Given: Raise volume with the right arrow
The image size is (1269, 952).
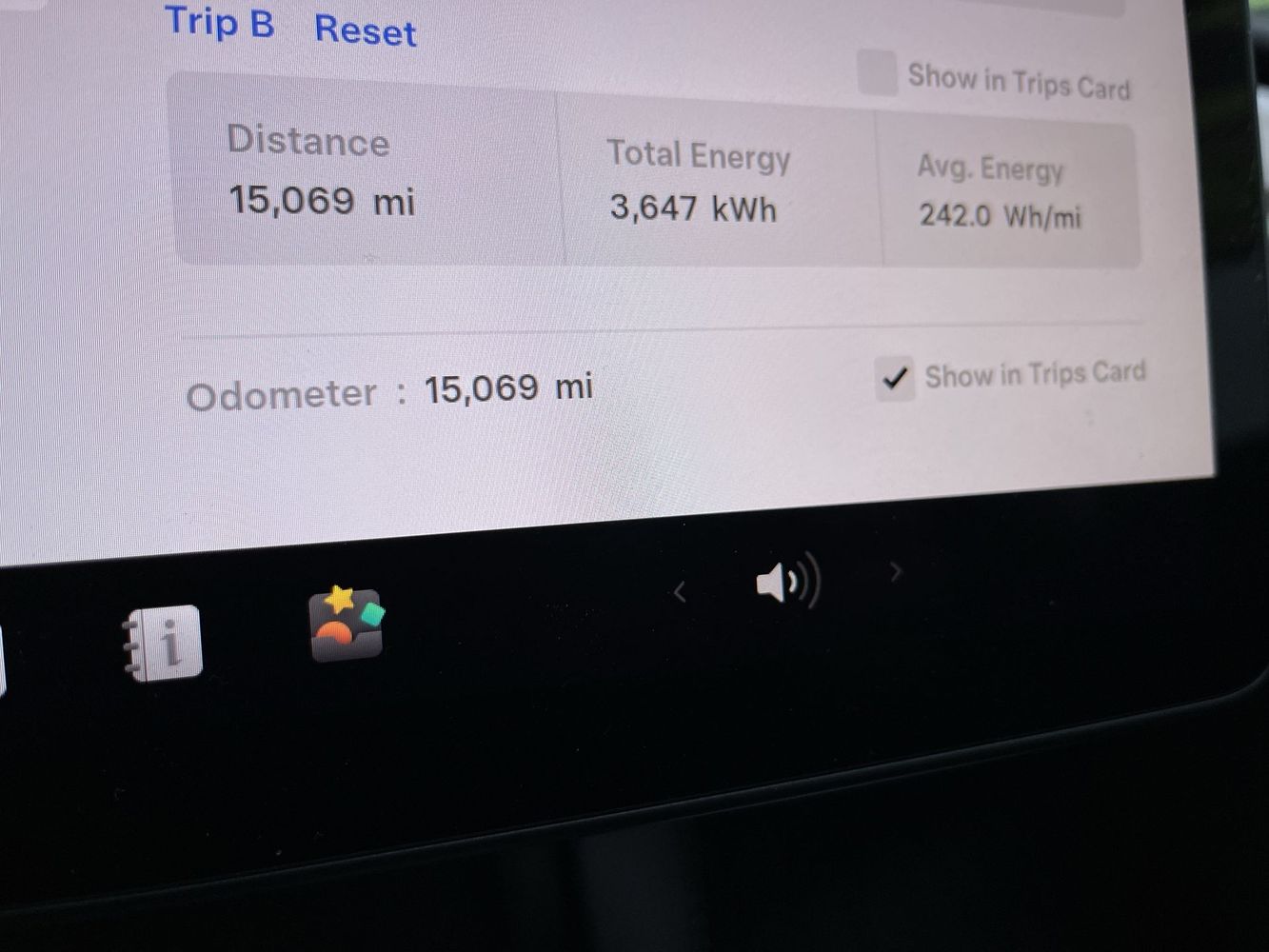Looking at the screenshot, I should pyautogui.click(x=895, y=571).
